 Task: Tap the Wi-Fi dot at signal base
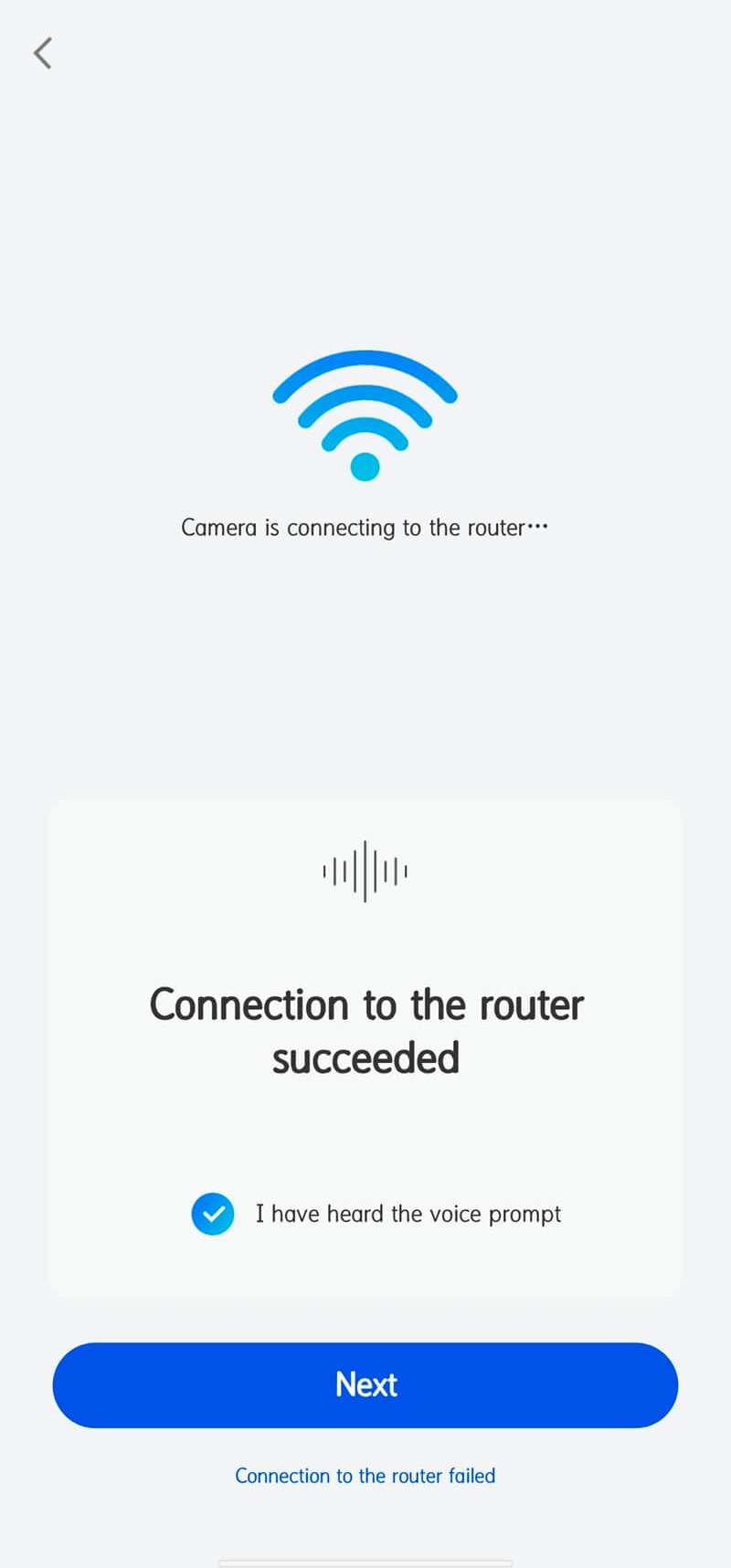pyautogui.click(x=365, y=467)
